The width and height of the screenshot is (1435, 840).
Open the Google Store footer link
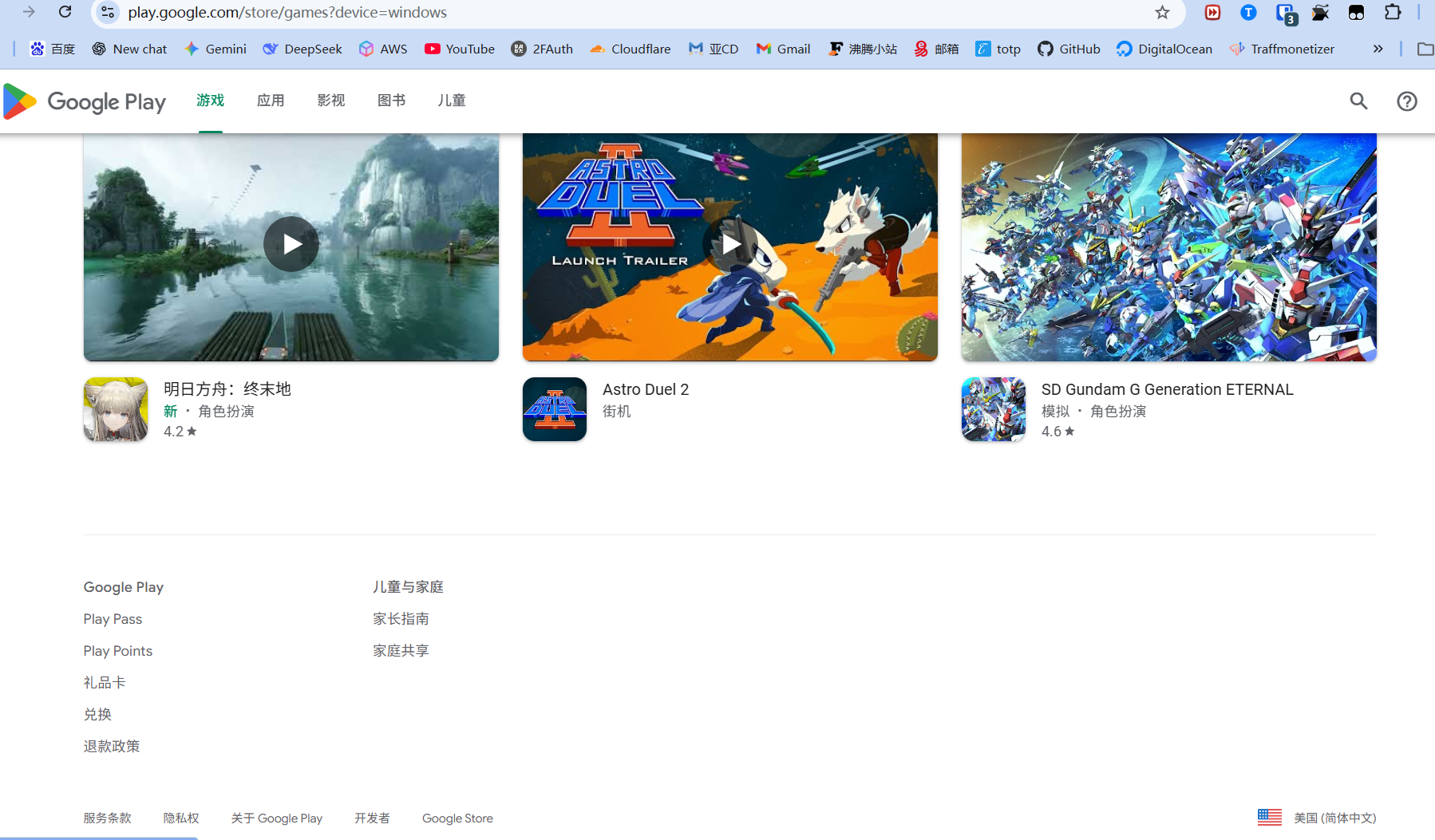pos(457,818)
